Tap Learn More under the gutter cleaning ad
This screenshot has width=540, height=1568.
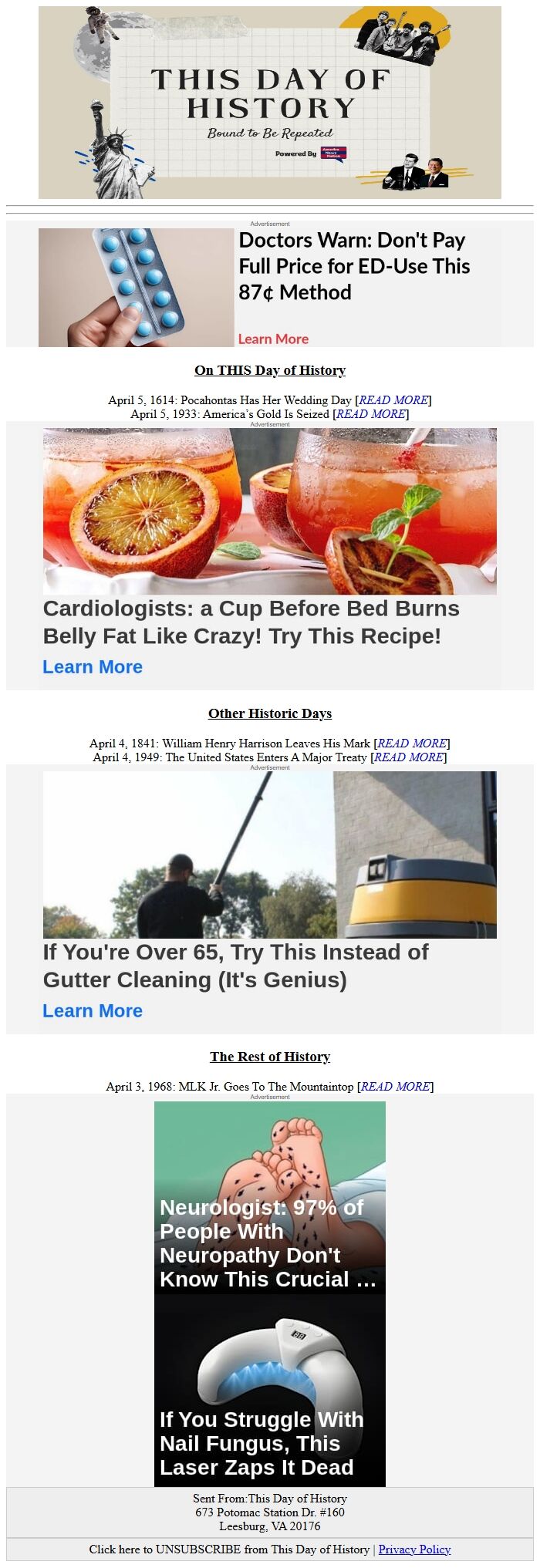(93, 1010)
